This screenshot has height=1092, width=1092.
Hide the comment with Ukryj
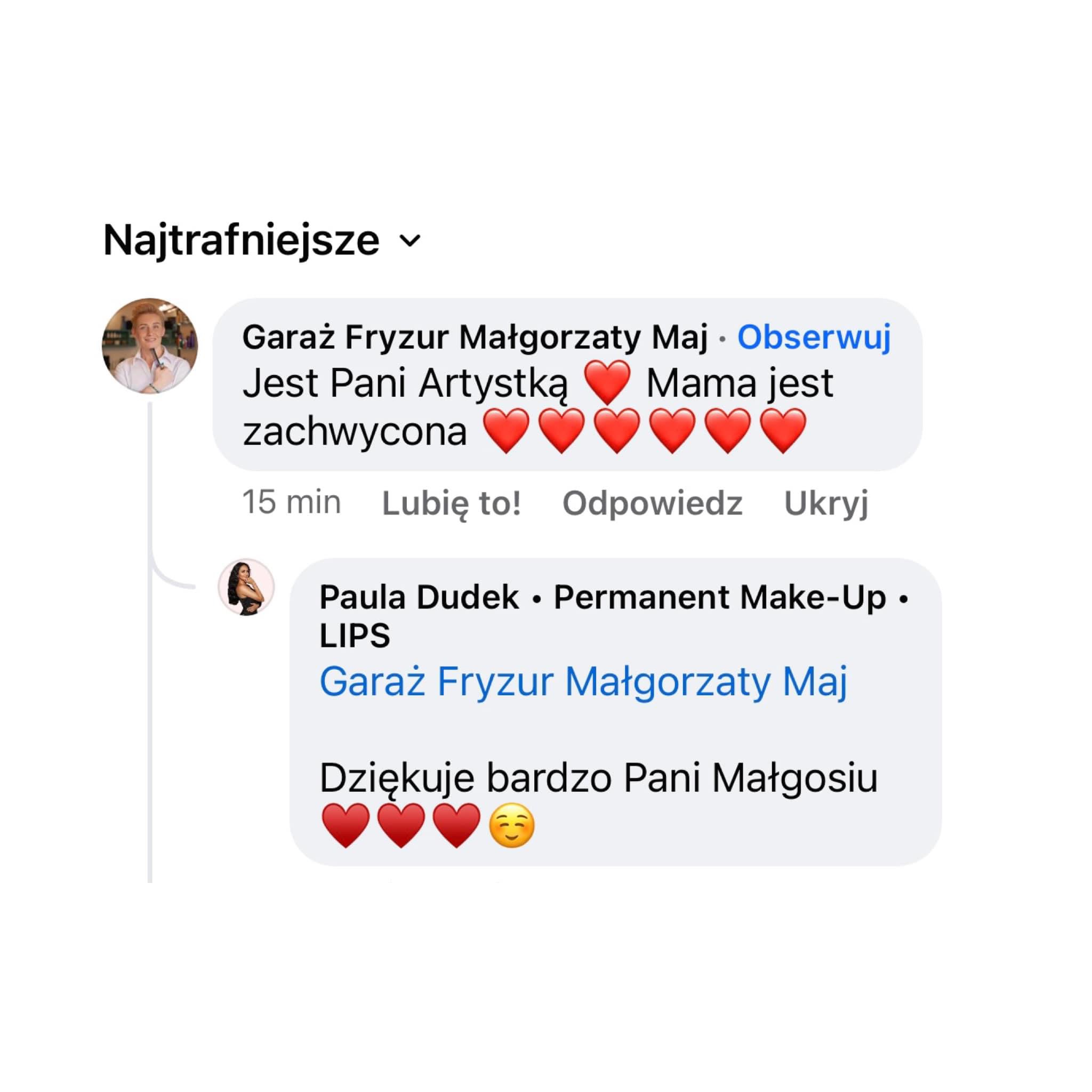[826, 502]
